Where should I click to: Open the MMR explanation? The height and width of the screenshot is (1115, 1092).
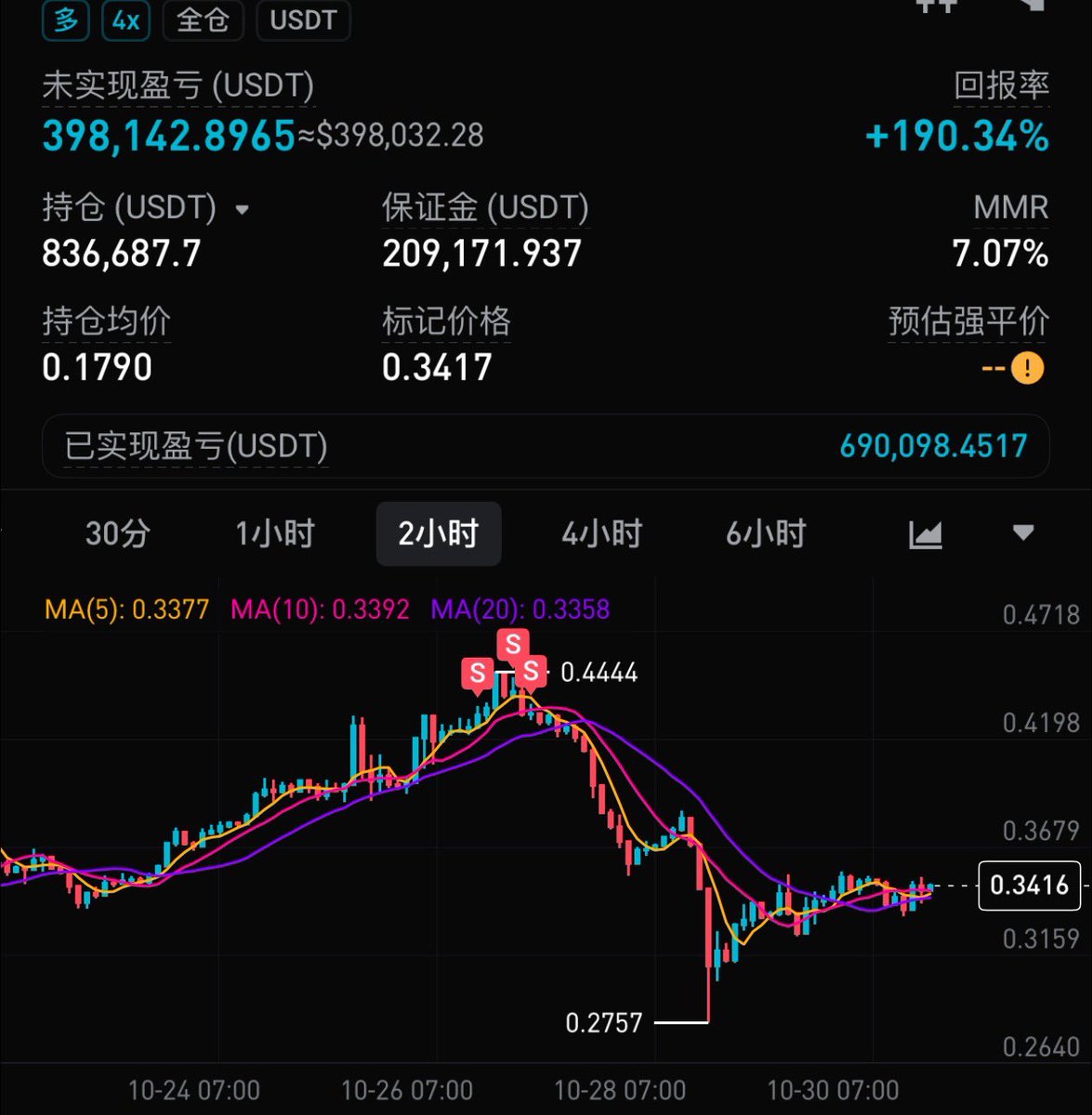[x=1010, y=208]
